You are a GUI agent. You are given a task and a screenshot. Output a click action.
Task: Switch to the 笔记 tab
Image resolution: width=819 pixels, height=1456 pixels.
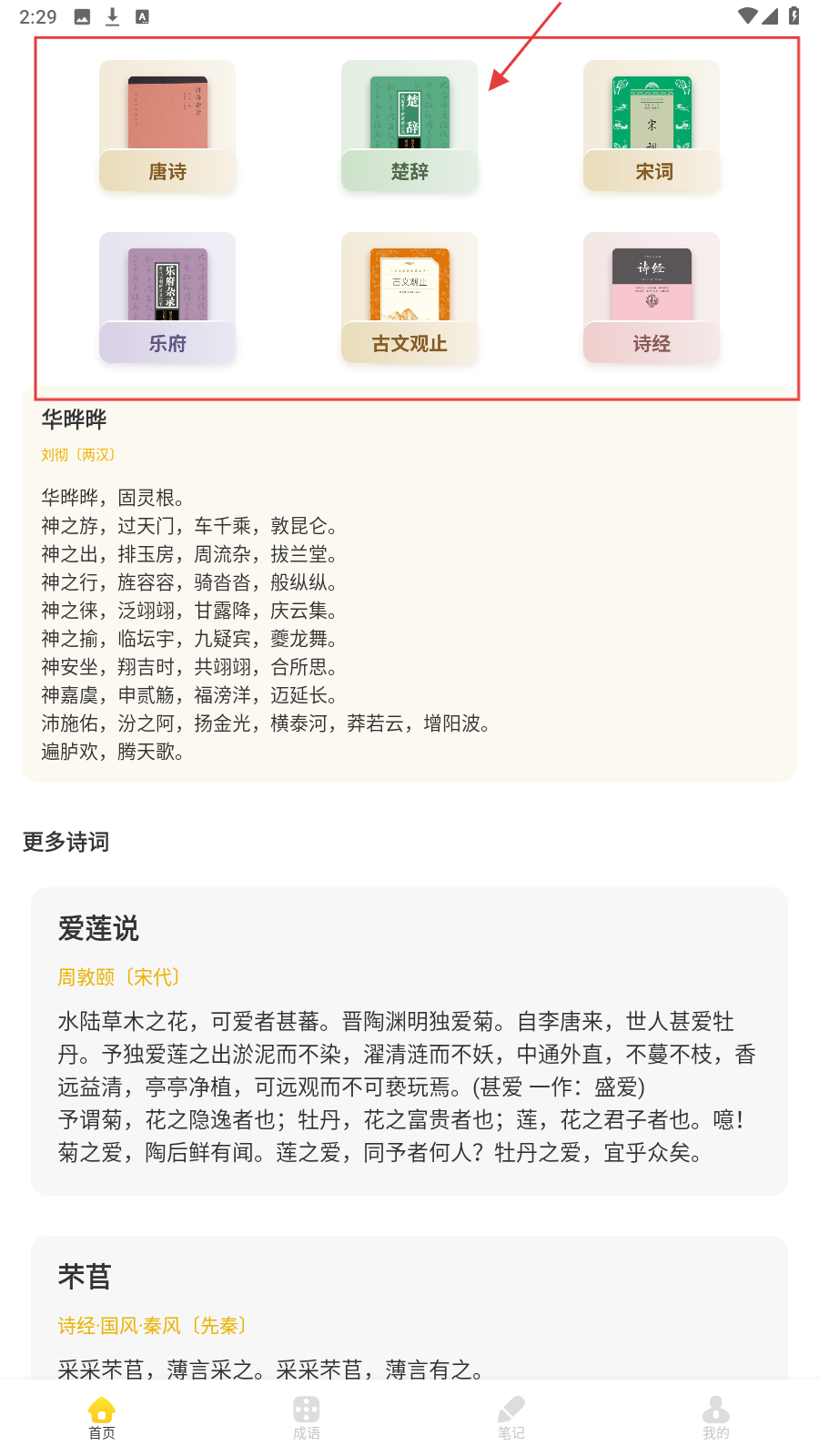tap(511, 1418)
